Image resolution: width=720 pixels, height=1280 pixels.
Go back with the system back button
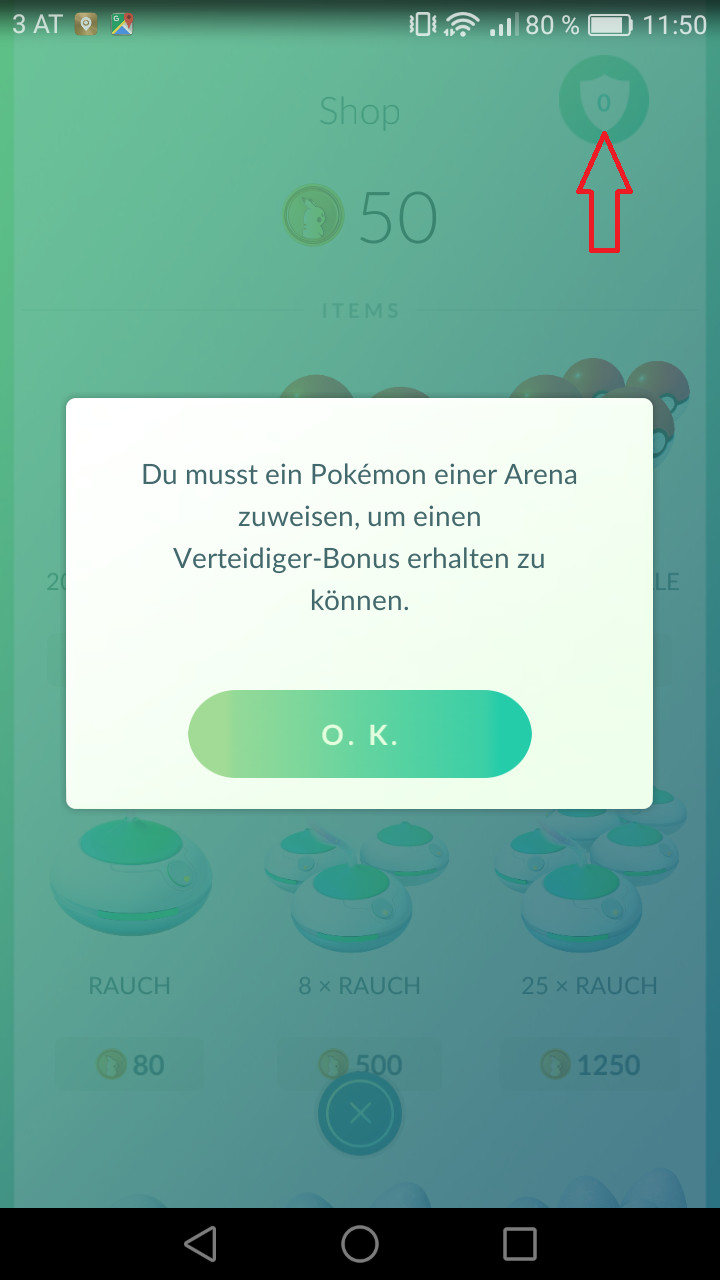click(201, 1244)
